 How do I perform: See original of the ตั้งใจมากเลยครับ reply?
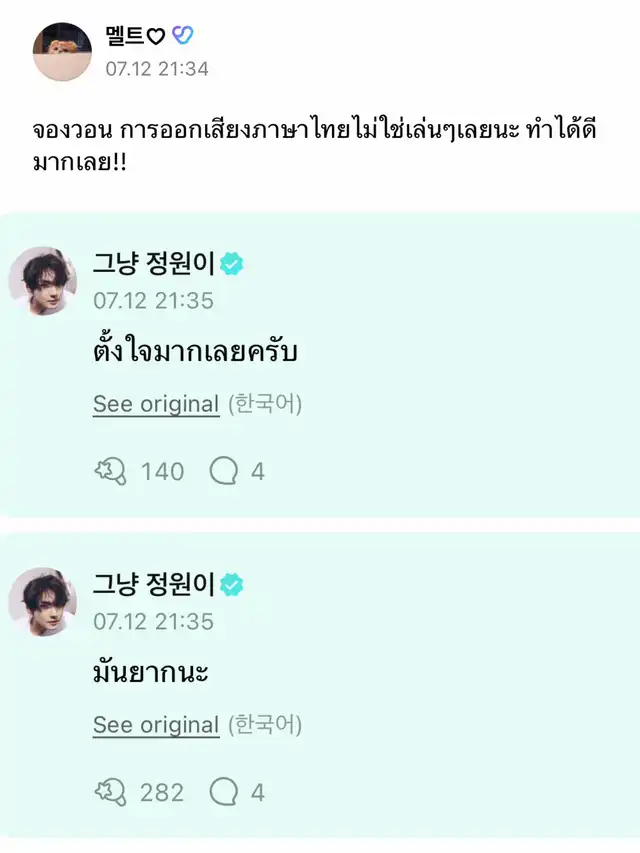(x=156, y=404)
